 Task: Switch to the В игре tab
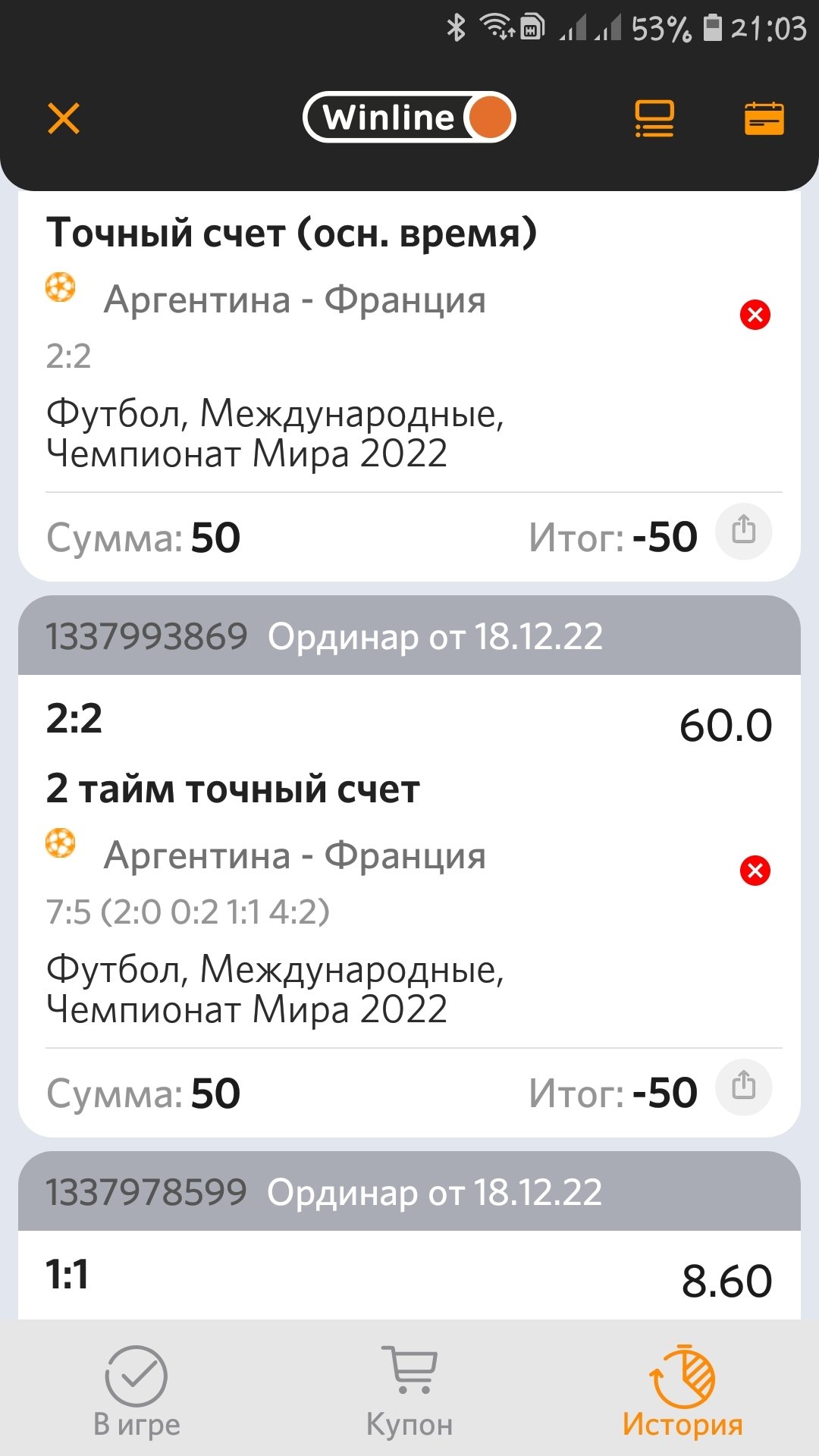click(x=136, y=1392)
